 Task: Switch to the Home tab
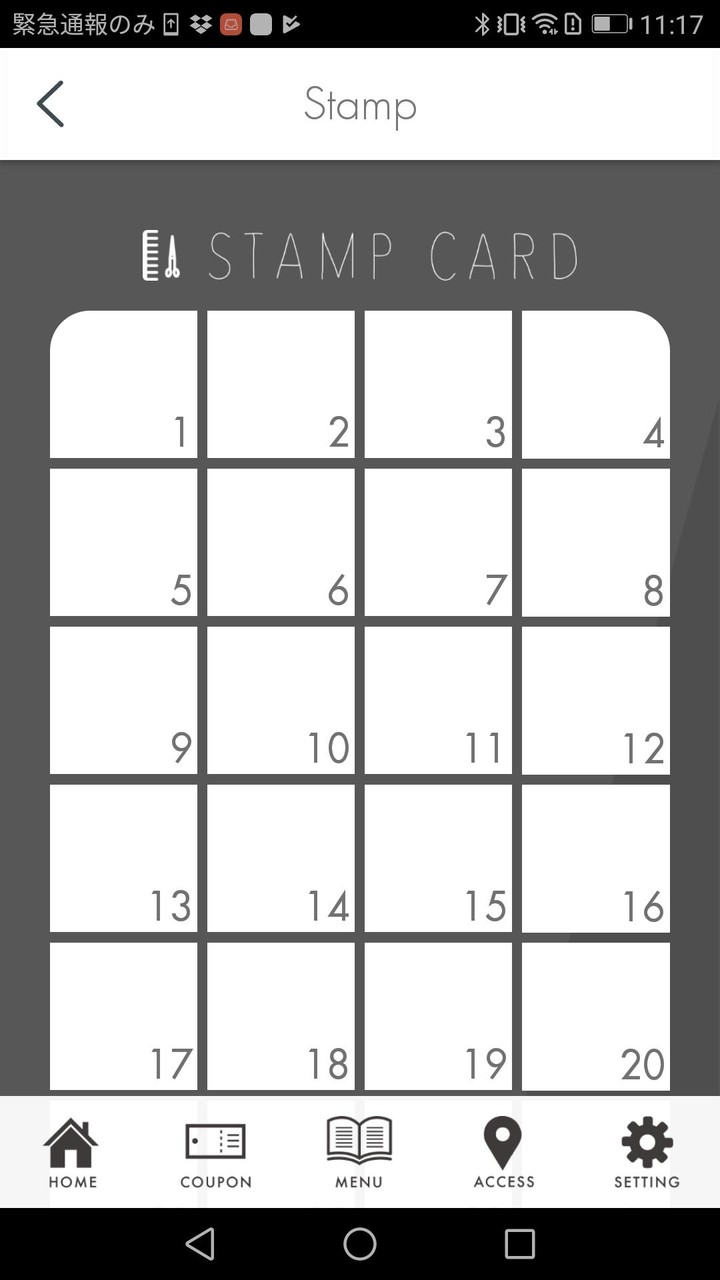[x=72, y=1152]
